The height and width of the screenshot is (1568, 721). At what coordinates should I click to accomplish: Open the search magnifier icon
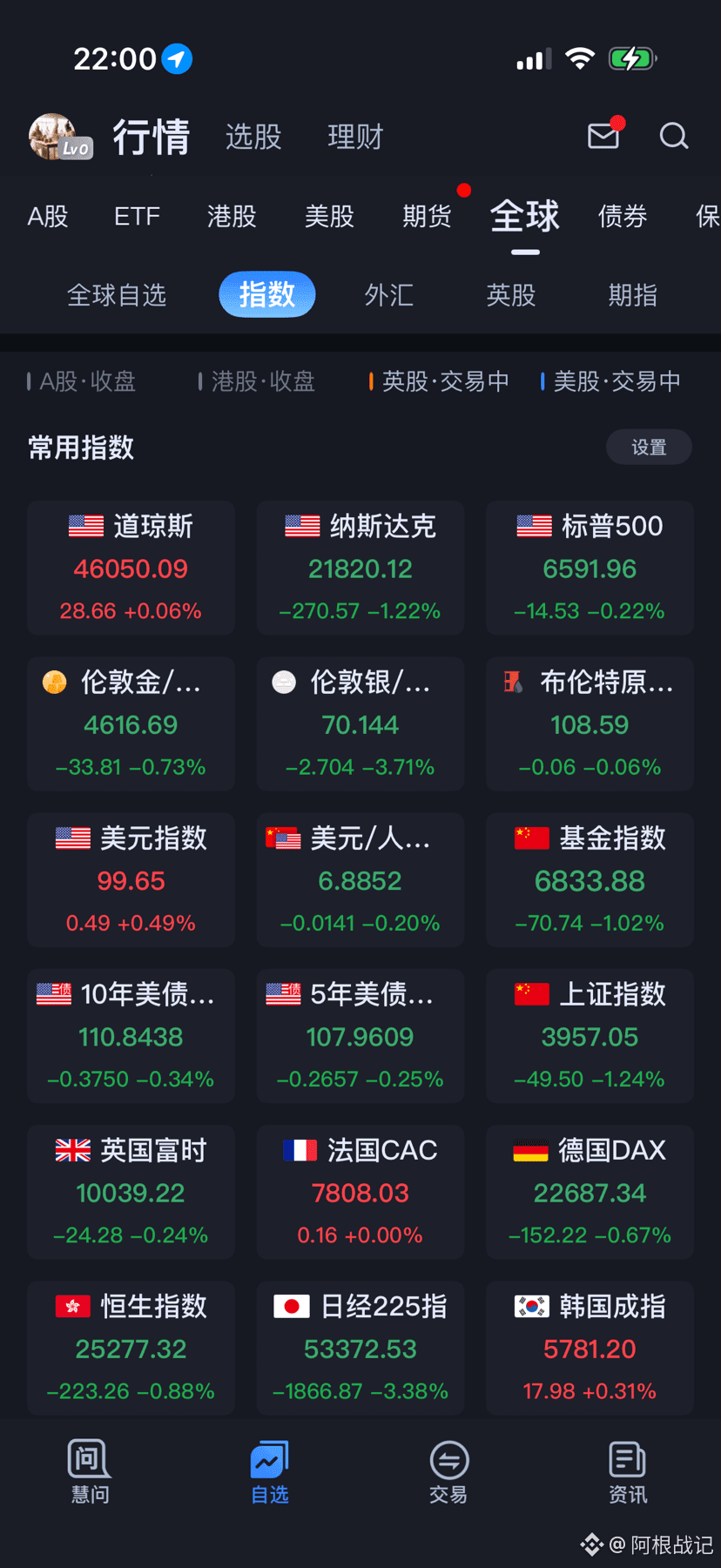point(673,136)
